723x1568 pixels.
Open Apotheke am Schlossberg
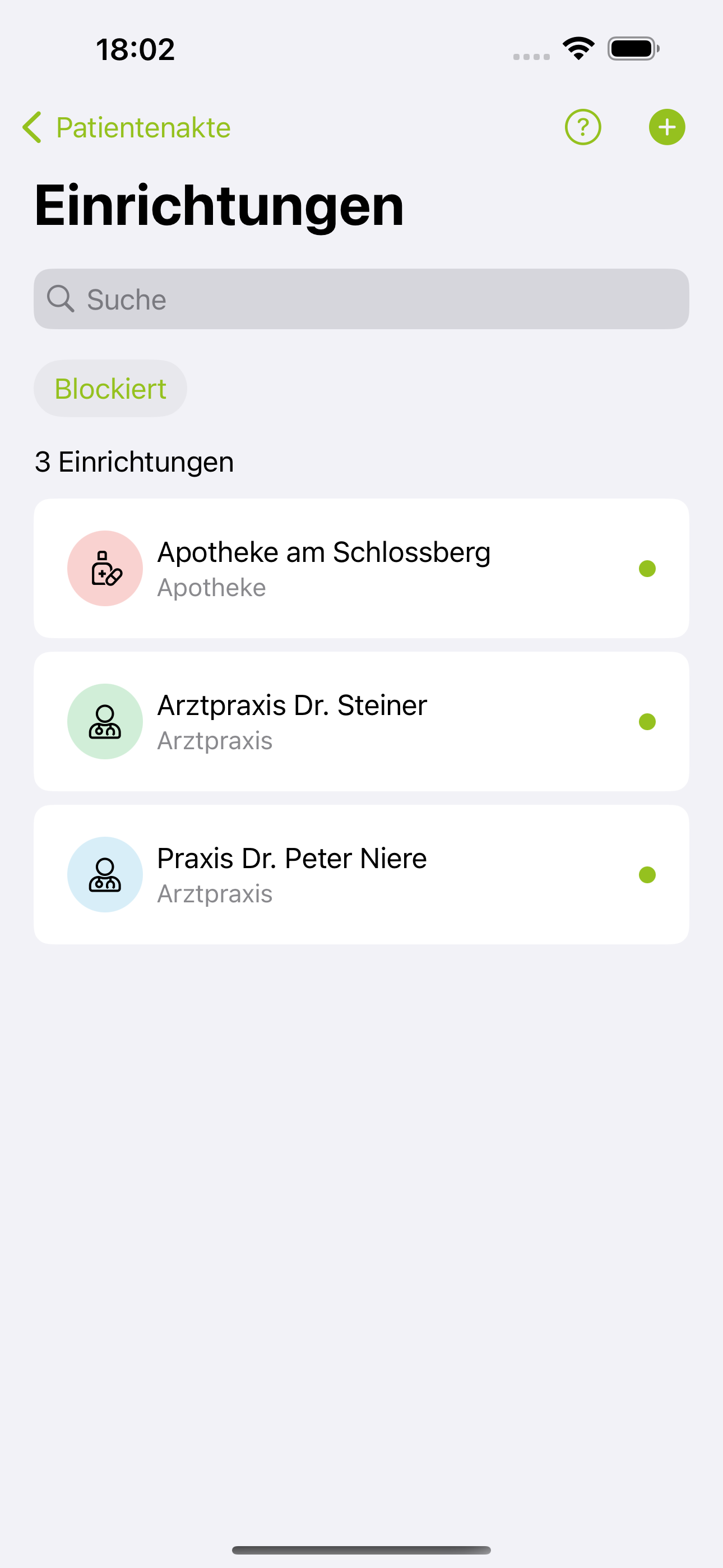[x=361, y=569]
